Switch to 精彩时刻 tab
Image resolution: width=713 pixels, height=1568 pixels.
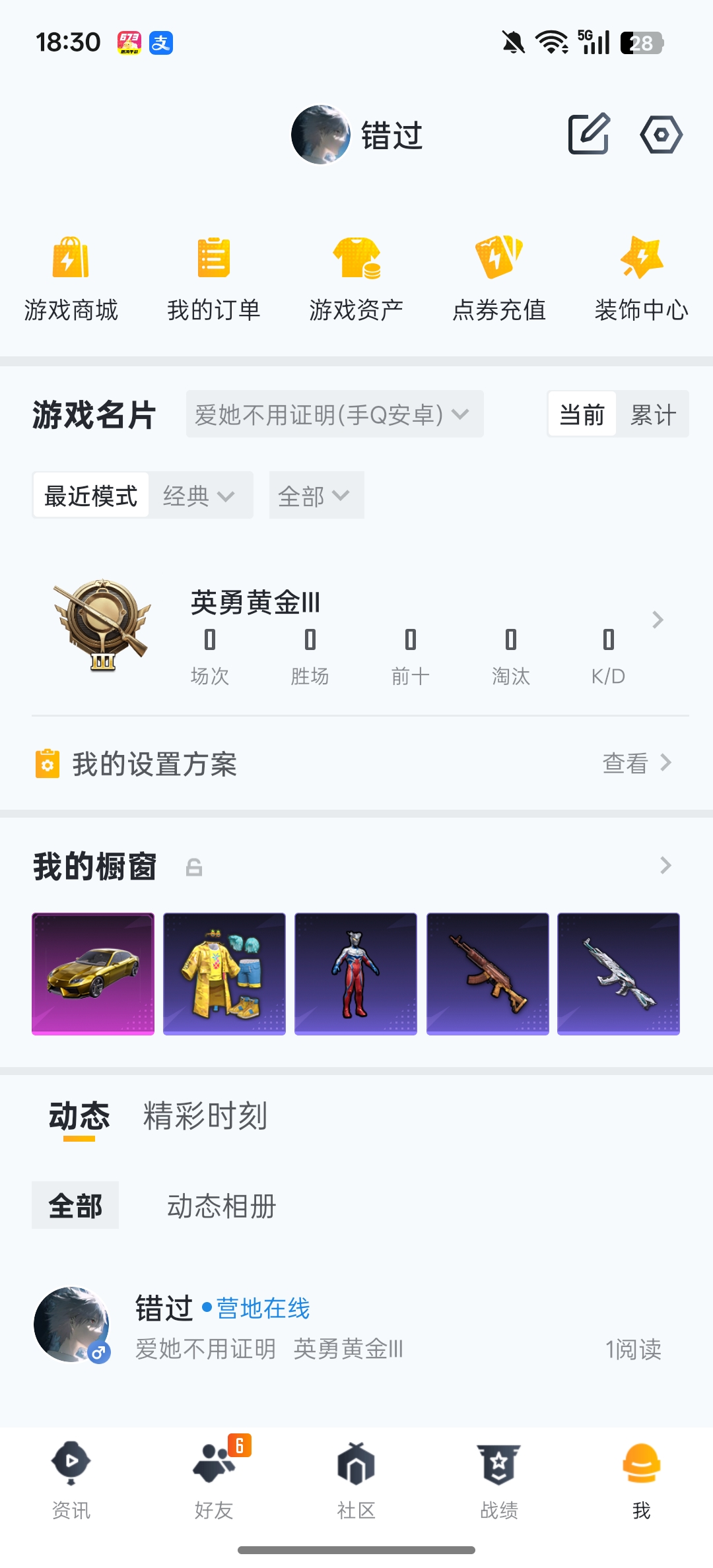[205, 1116]
